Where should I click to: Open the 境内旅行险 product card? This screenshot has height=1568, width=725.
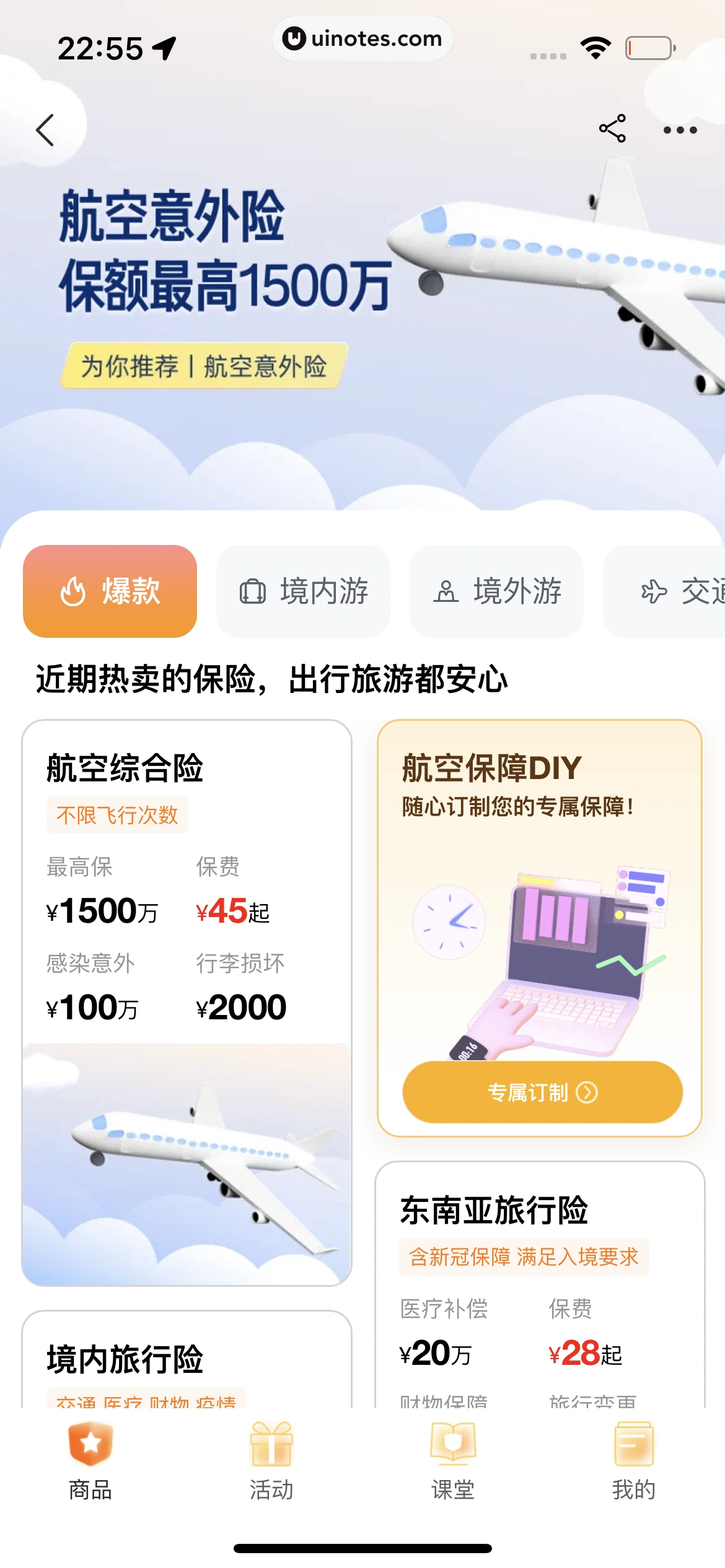coord(187,1359)
